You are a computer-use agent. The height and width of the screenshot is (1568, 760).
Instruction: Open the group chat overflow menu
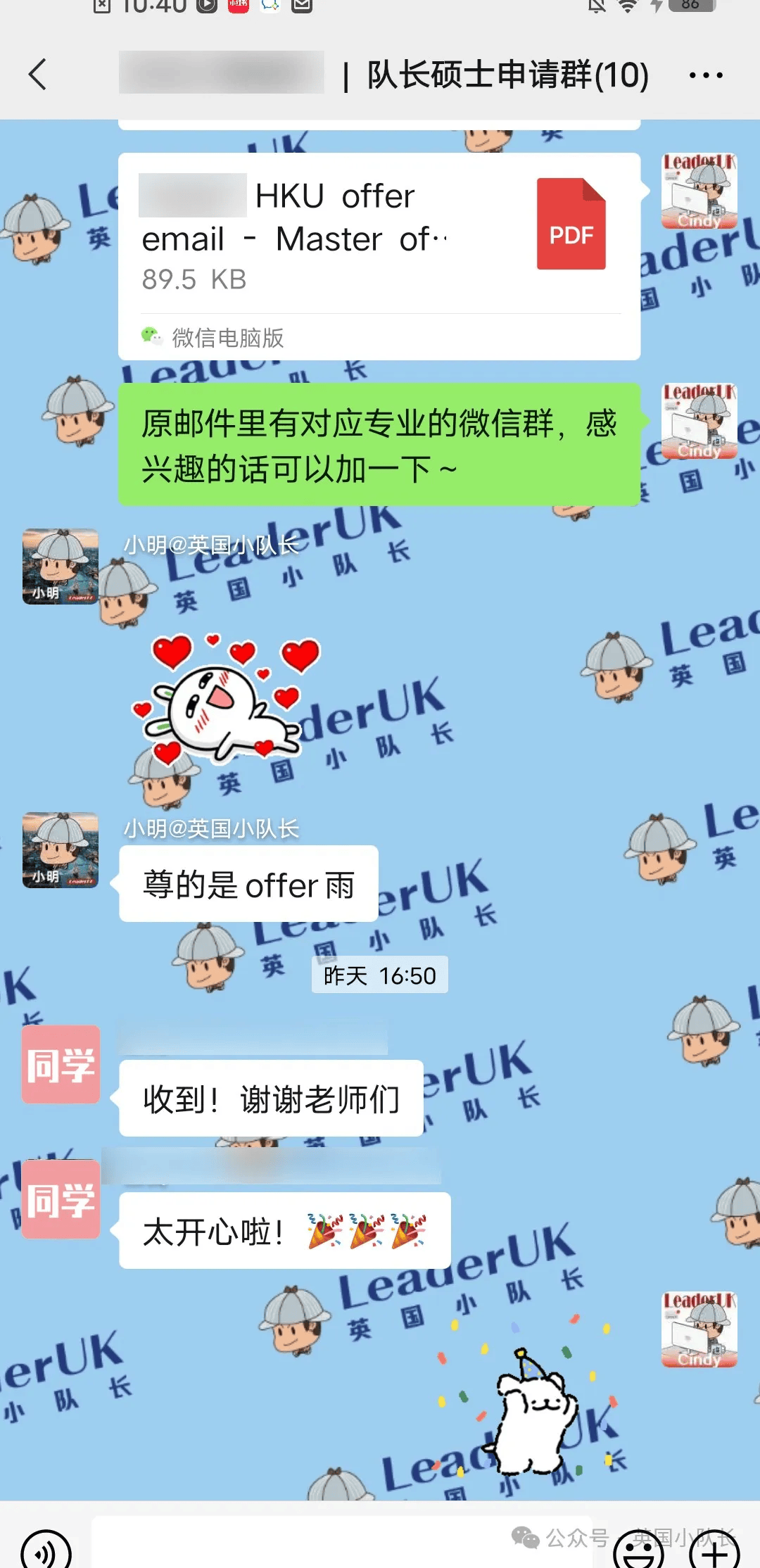(705, 75)
